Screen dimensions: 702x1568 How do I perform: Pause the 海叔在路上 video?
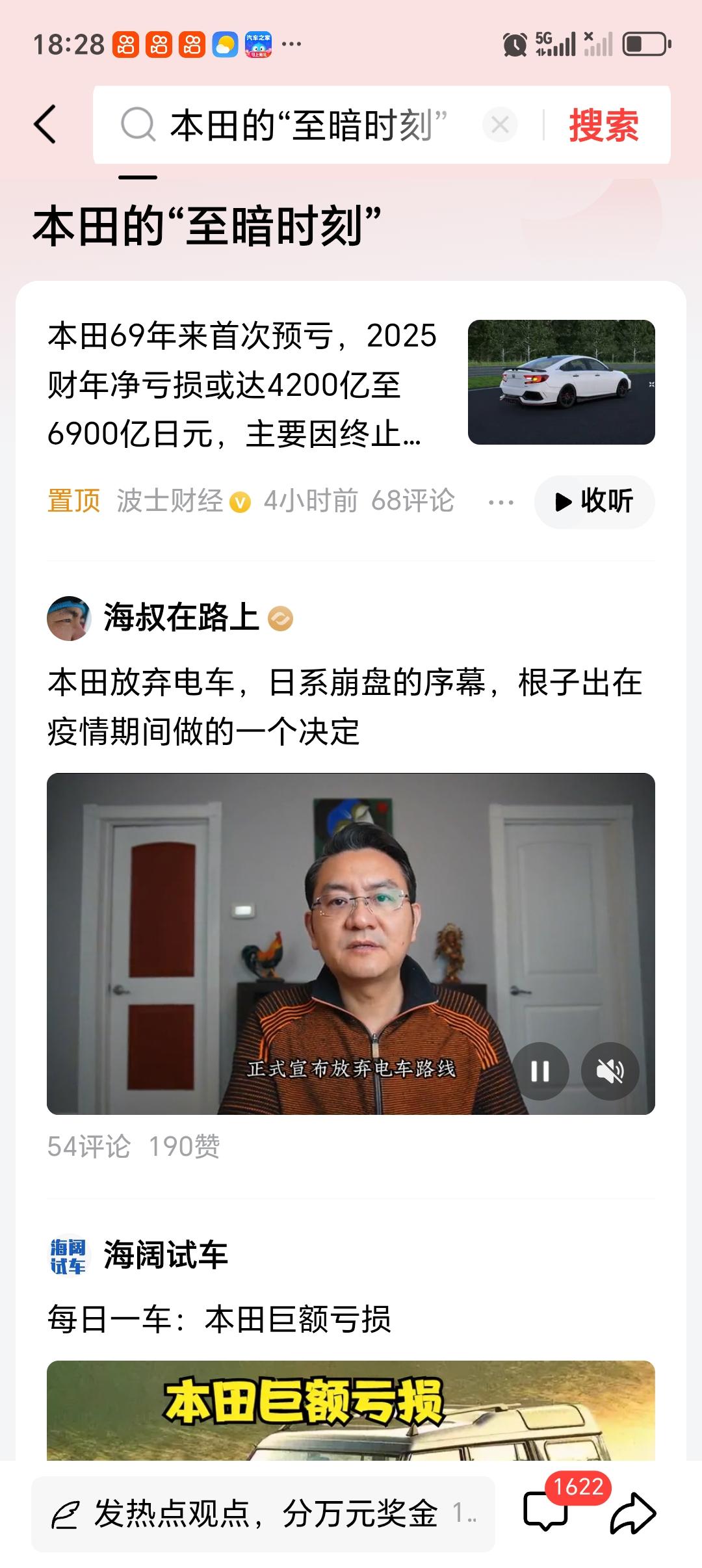pos(540,1070)
